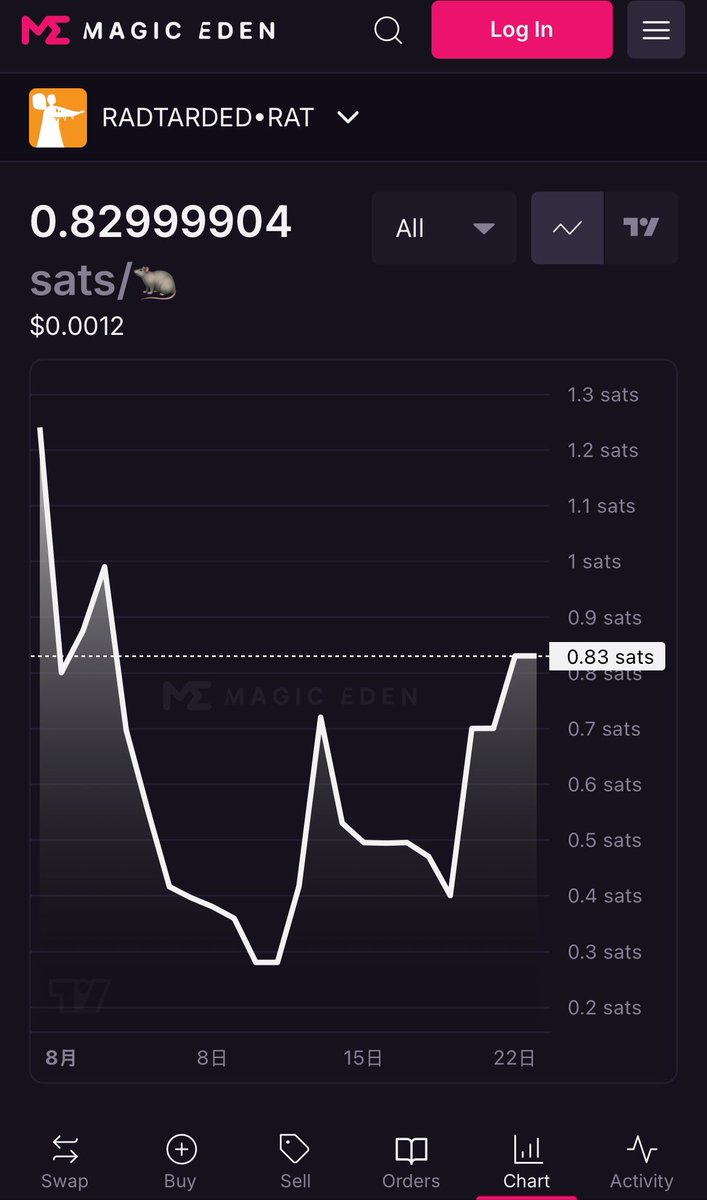The width and height of the screenshot is (707, 1200).
Task: Switch to the Sell tab
Action: pos(295,1162)
